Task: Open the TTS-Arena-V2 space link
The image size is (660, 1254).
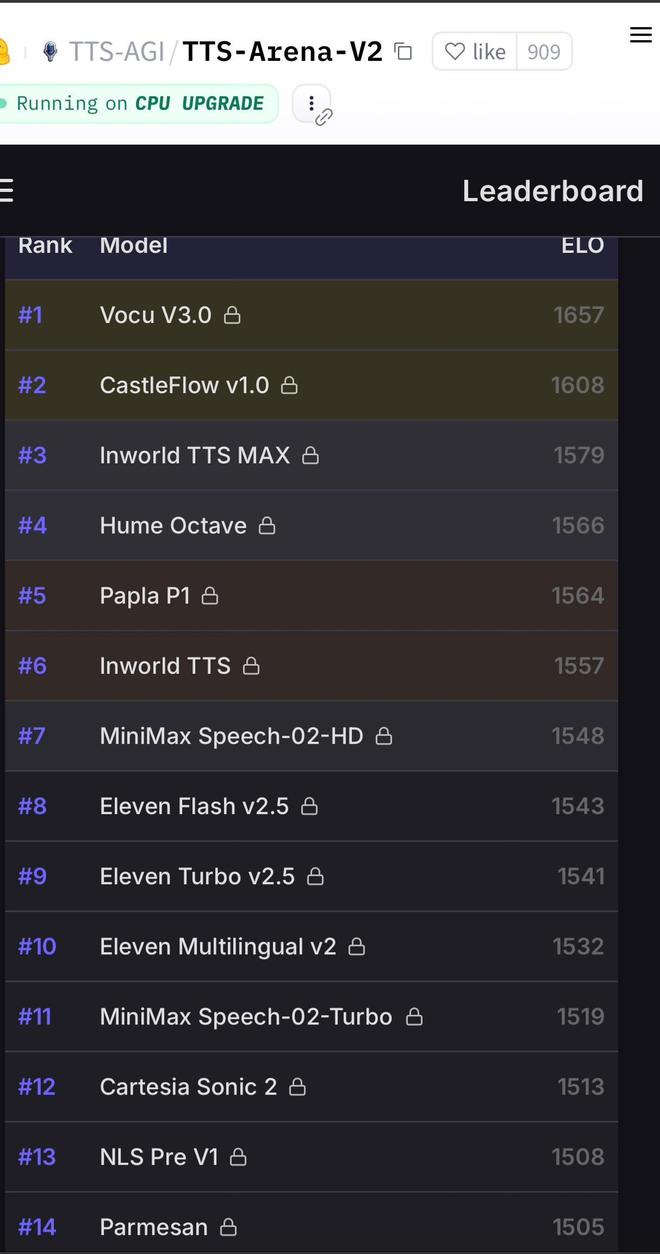Action: pos(282,52)
